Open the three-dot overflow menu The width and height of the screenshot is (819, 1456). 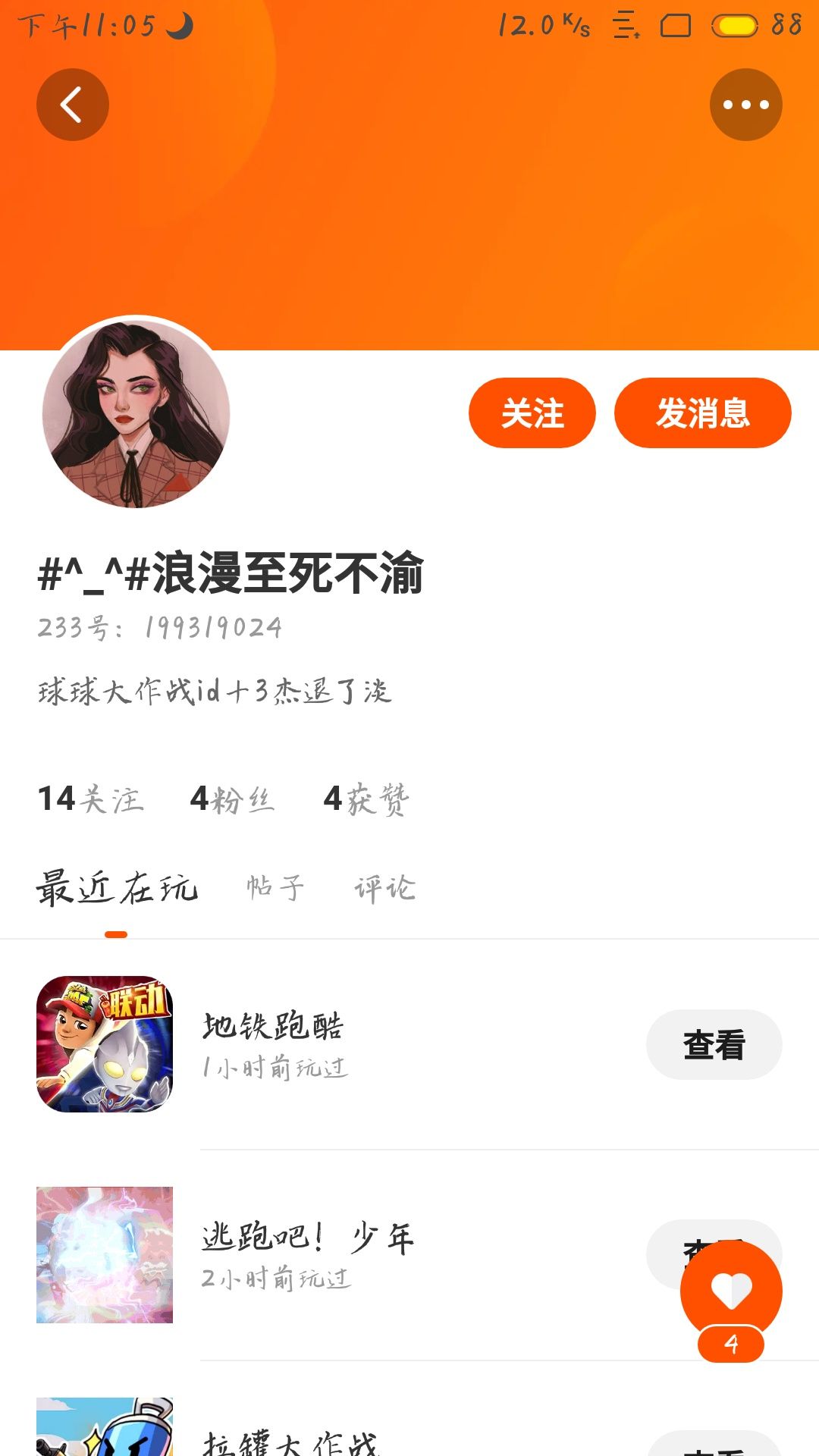(746, 105)
